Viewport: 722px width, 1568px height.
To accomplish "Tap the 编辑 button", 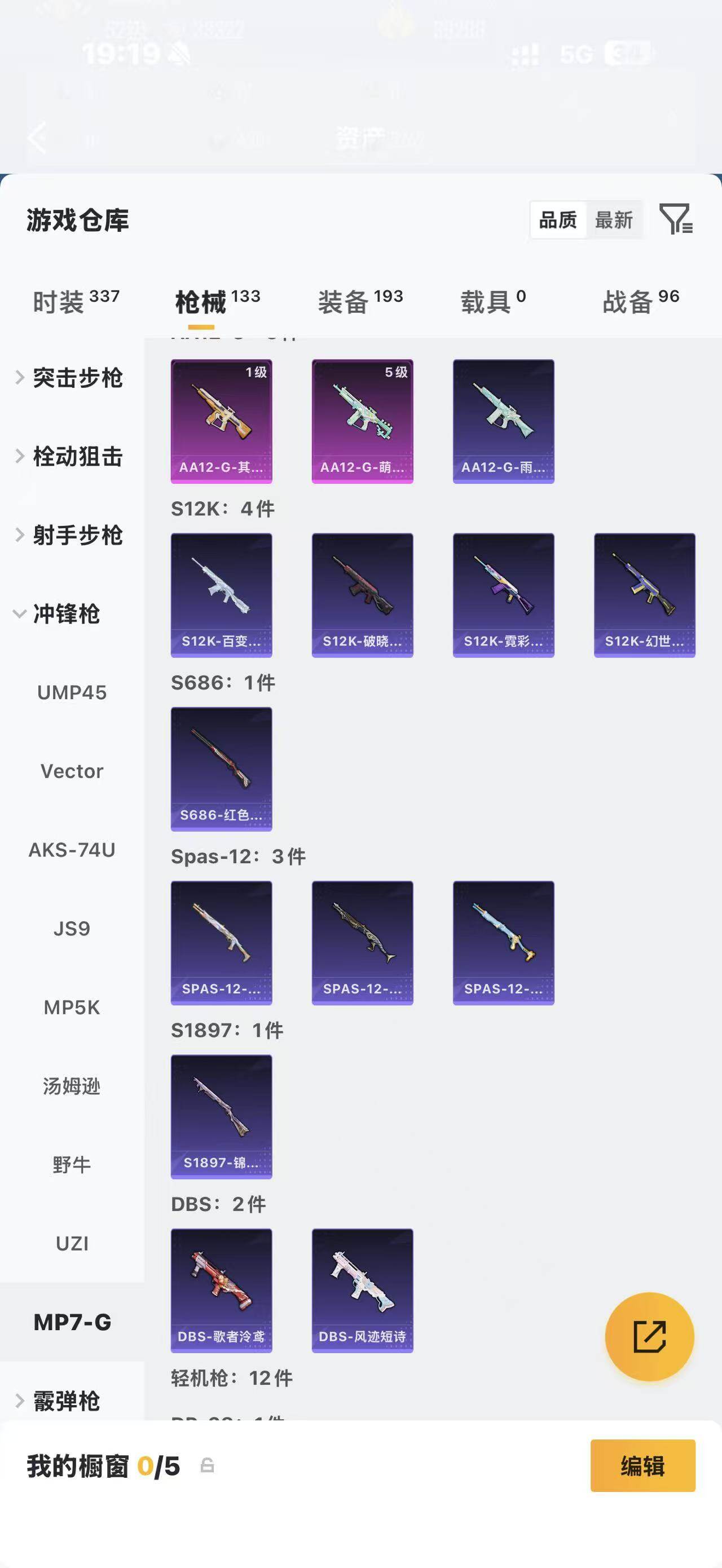I will (x=643, y=1466).
